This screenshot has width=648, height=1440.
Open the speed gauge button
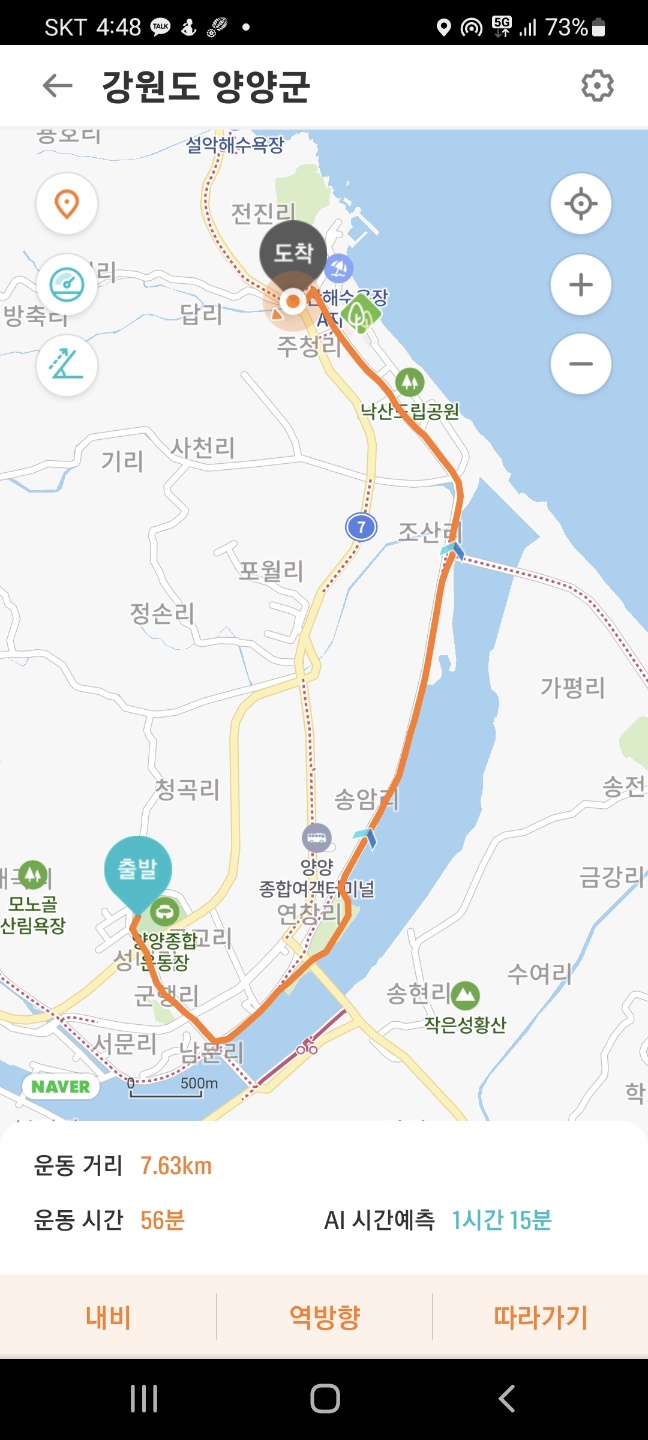(x=67, y=285)
